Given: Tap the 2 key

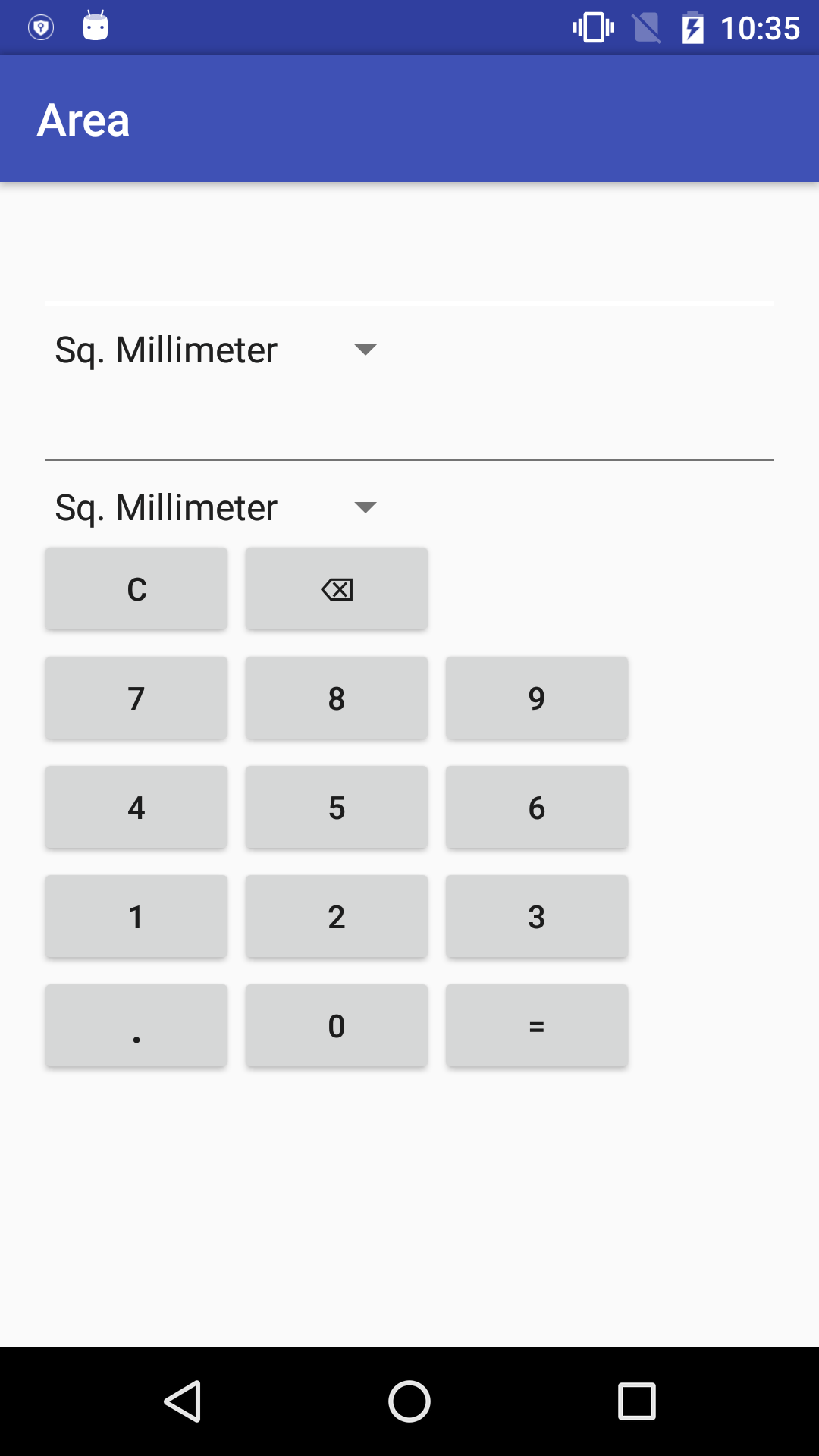Looking at the screenshot, I should 337,917.
